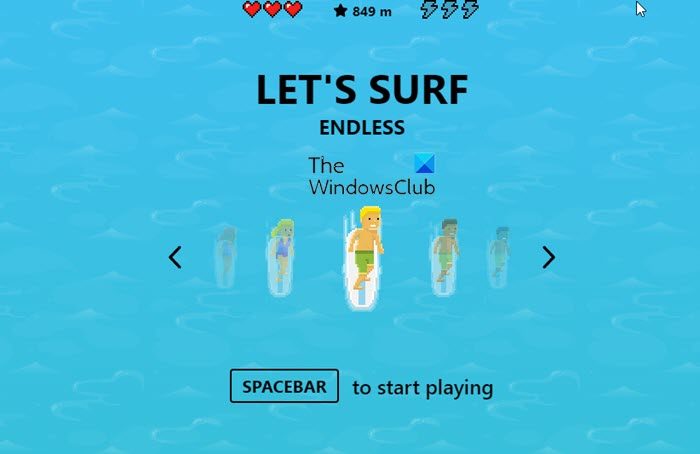Select the green-haired surfer in the blue swimsuit
The image size is (700, 454).
point(282,256)
